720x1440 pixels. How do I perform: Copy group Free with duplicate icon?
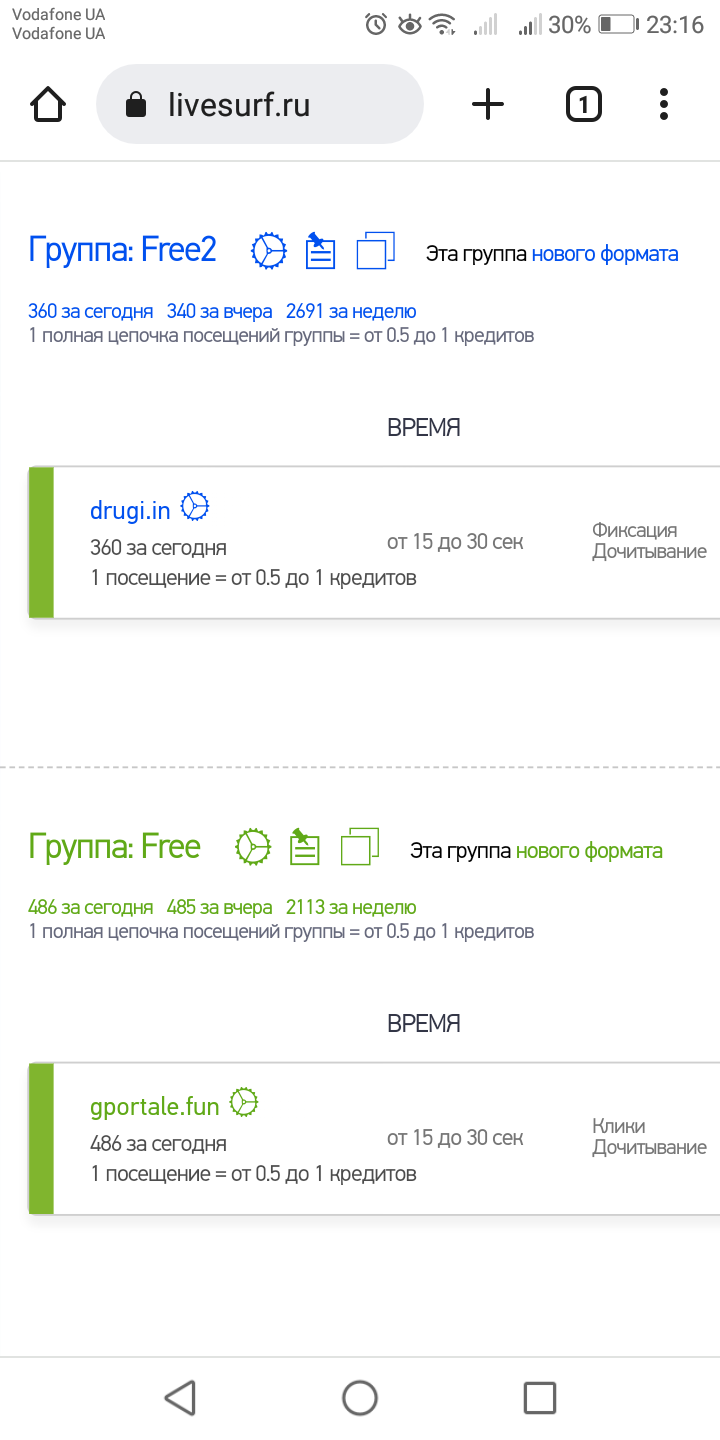(360, 847)
